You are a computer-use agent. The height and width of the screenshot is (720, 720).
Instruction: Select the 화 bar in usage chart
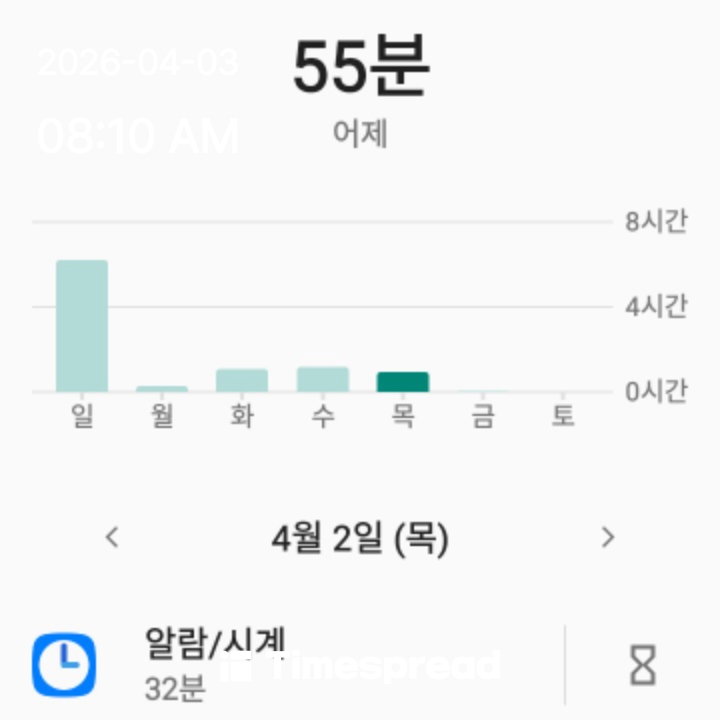(x=242, y=380)
